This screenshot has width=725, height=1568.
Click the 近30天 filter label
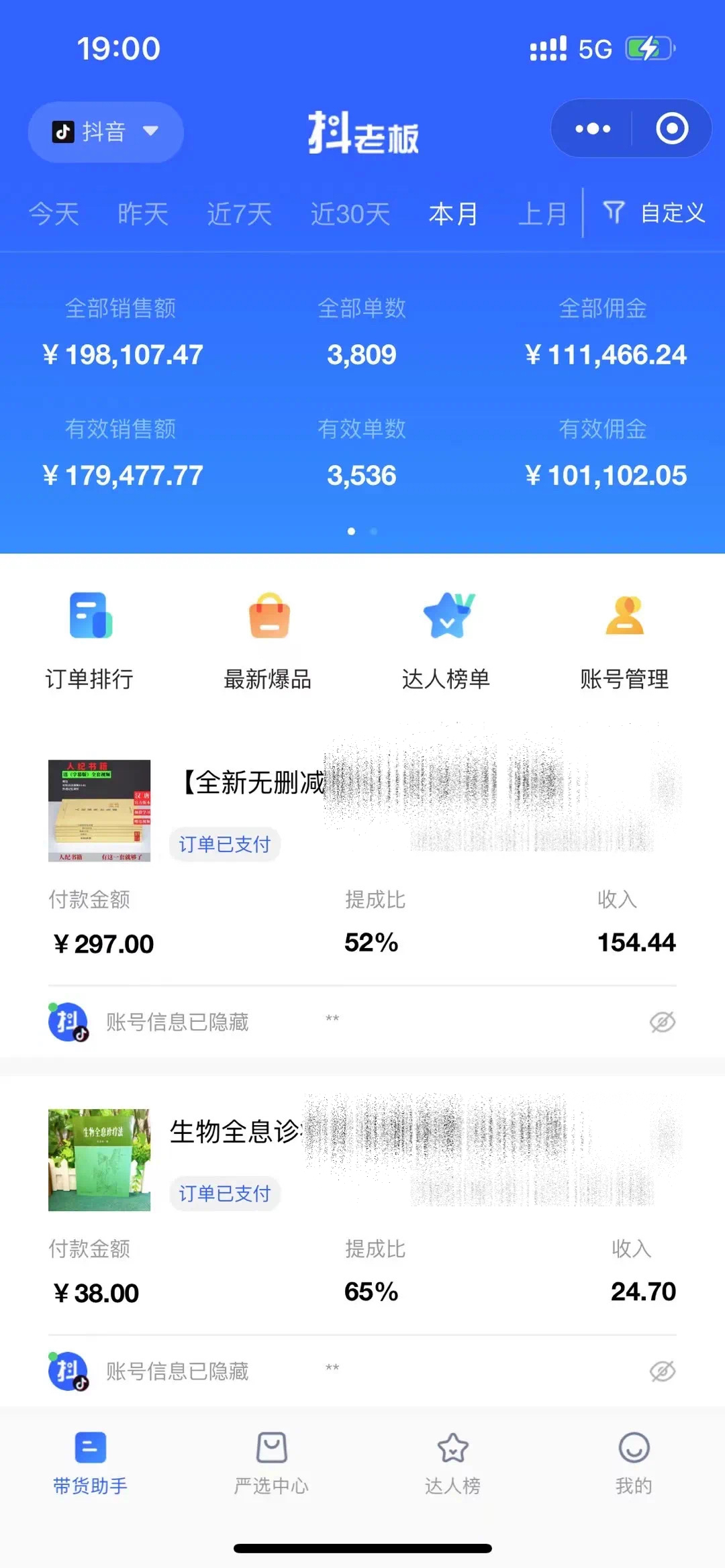(351, 213)
